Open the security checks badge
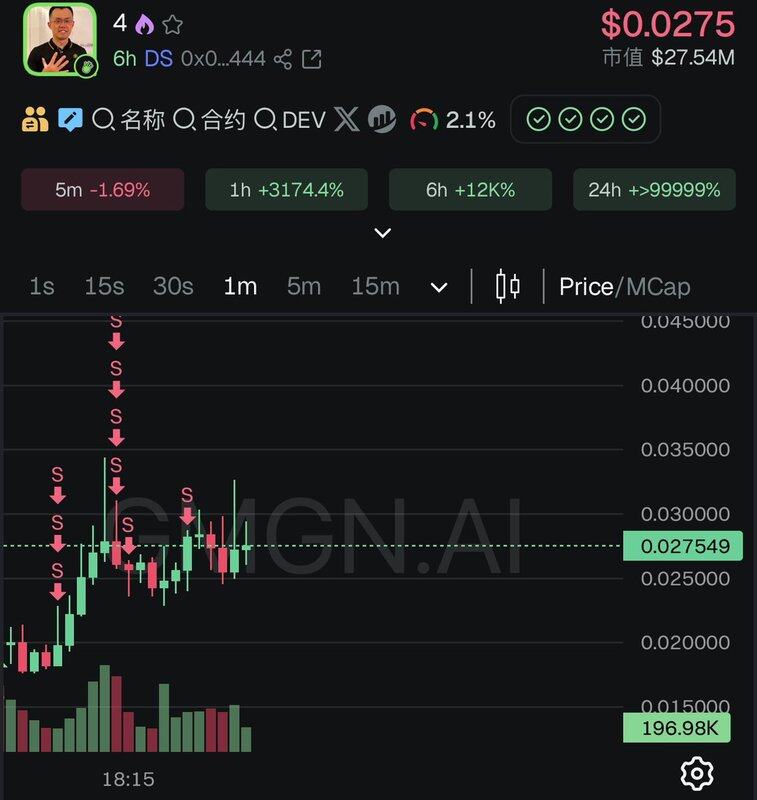The width and height of the screenshot is (757, 800). tap(585, 120)
